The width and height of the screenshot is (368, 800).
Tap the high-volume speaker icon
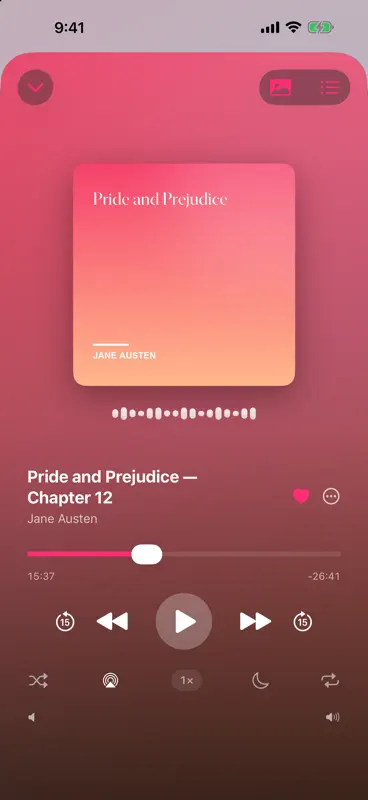coord(333,717)
